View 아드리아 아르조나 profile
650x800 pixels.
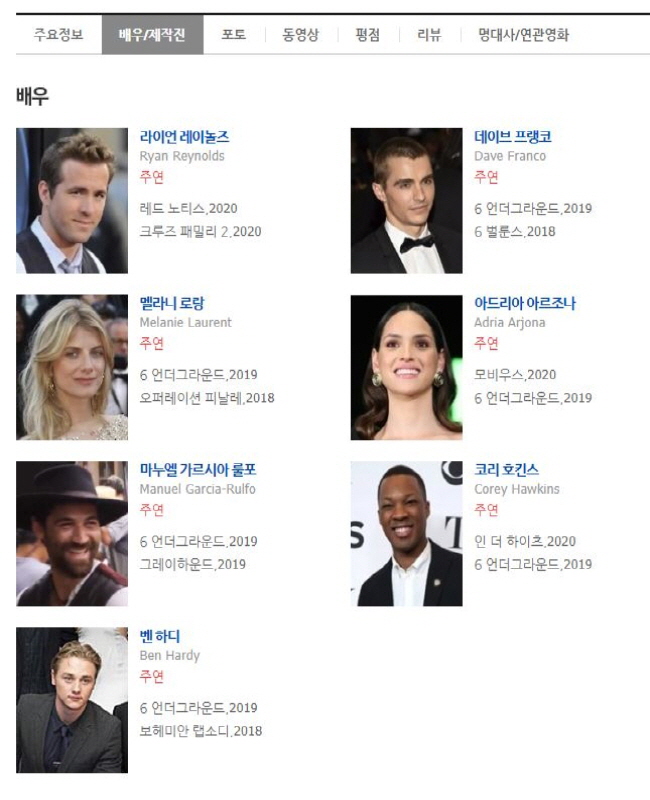(x=524, y=303)
